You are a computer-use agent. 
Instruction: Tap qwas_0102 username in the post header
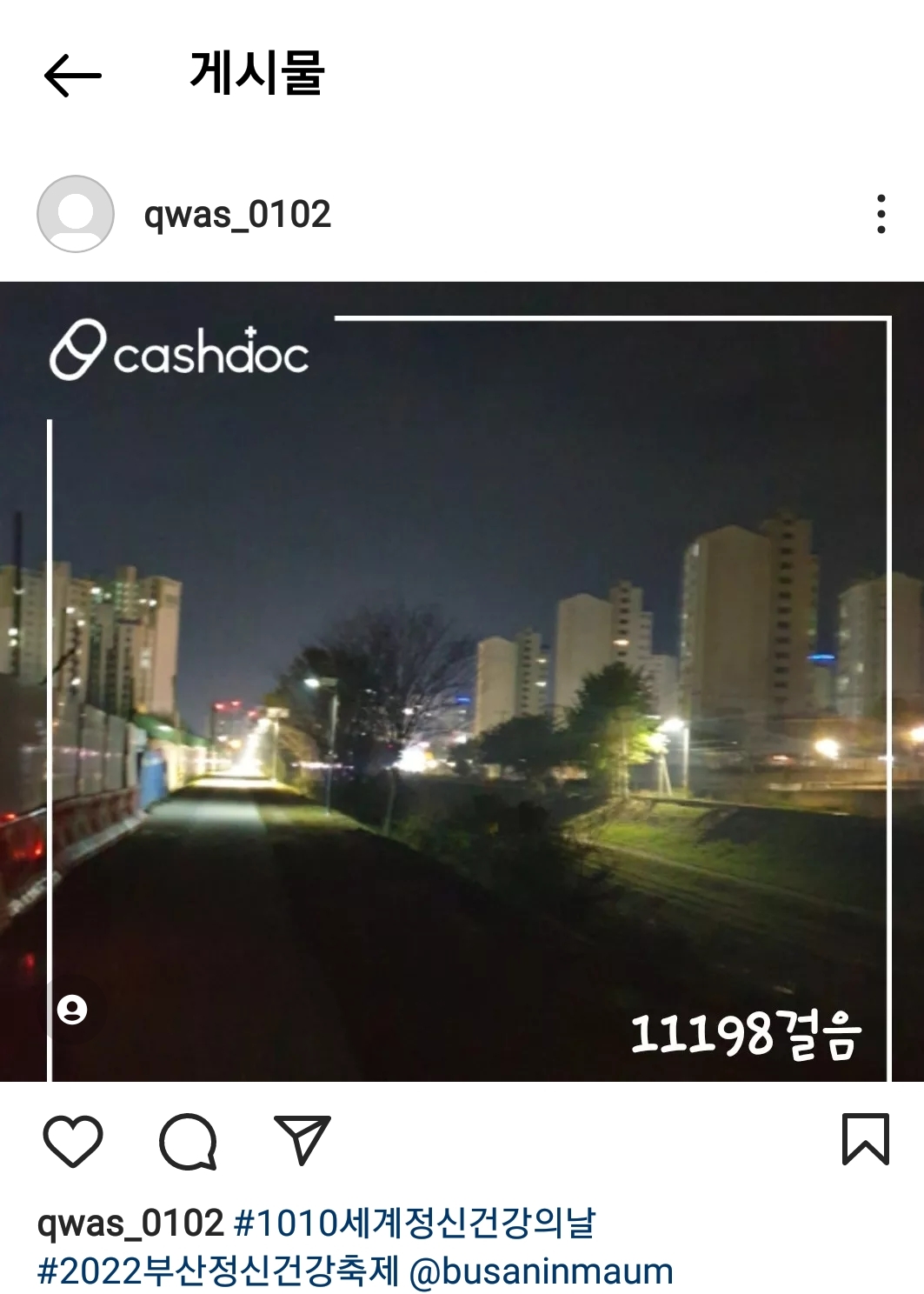tap(237, 215)
